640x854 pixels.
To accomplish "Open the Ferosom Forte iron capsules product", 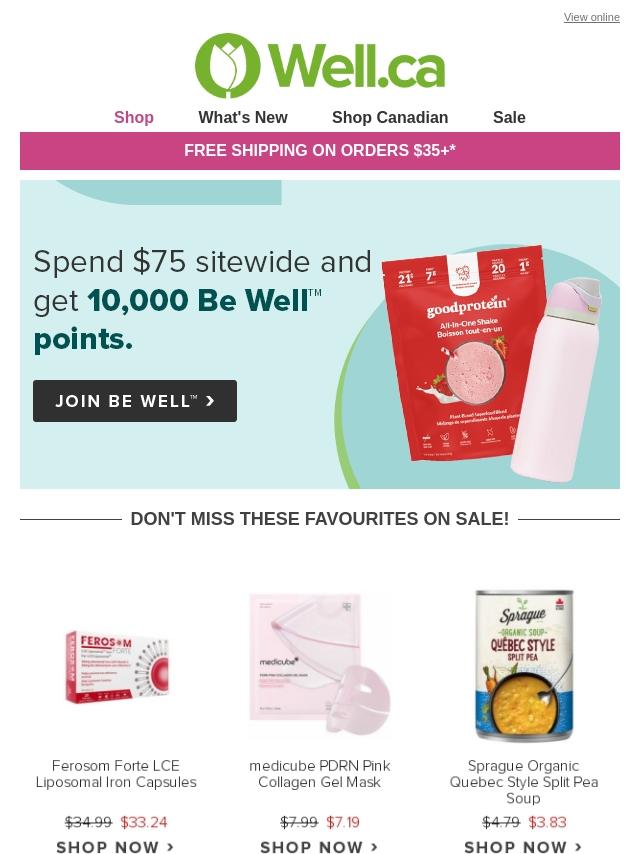I will click(x=116, y=774).
